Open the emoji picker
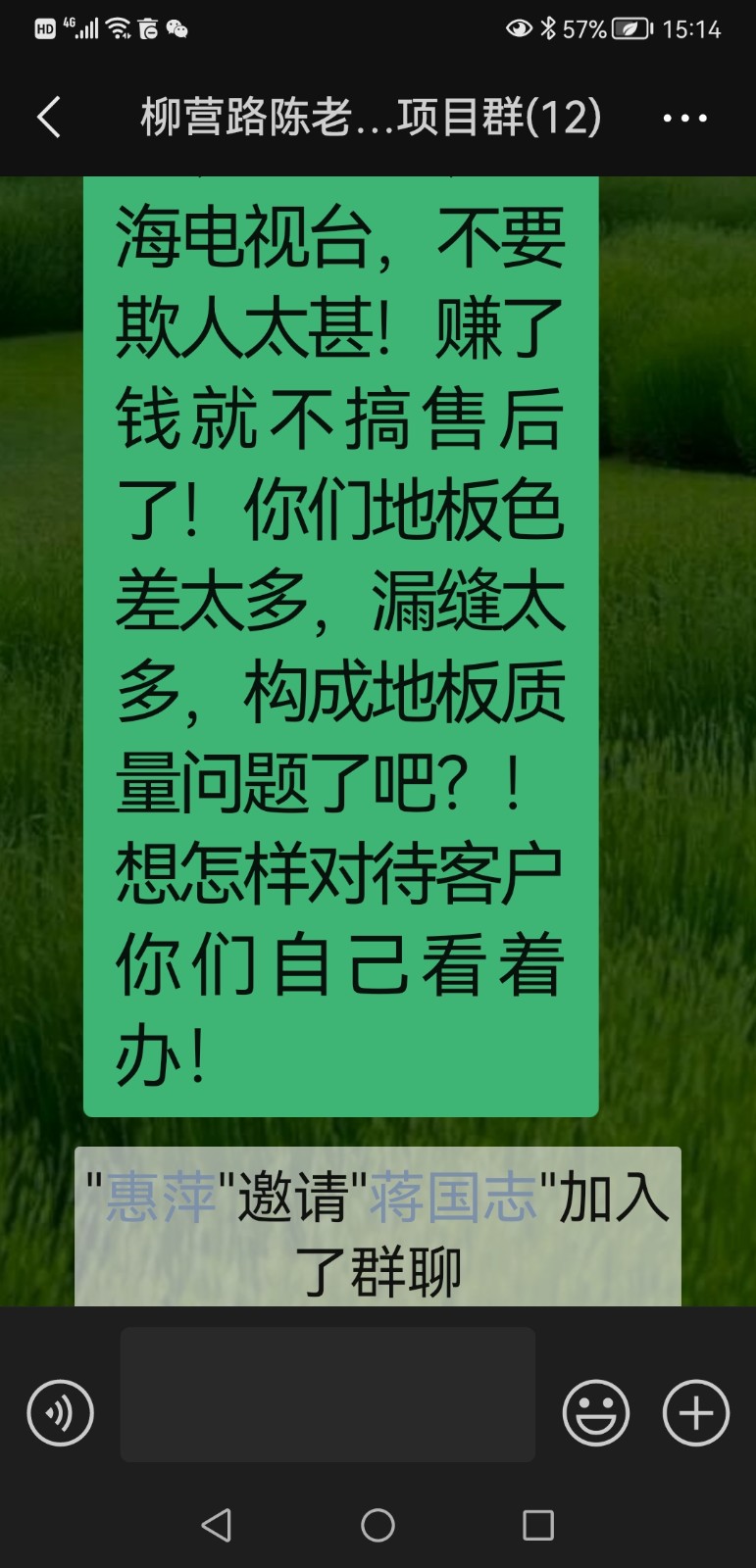The height and width of the screenshot is (1568, 756). (595, 1413)
